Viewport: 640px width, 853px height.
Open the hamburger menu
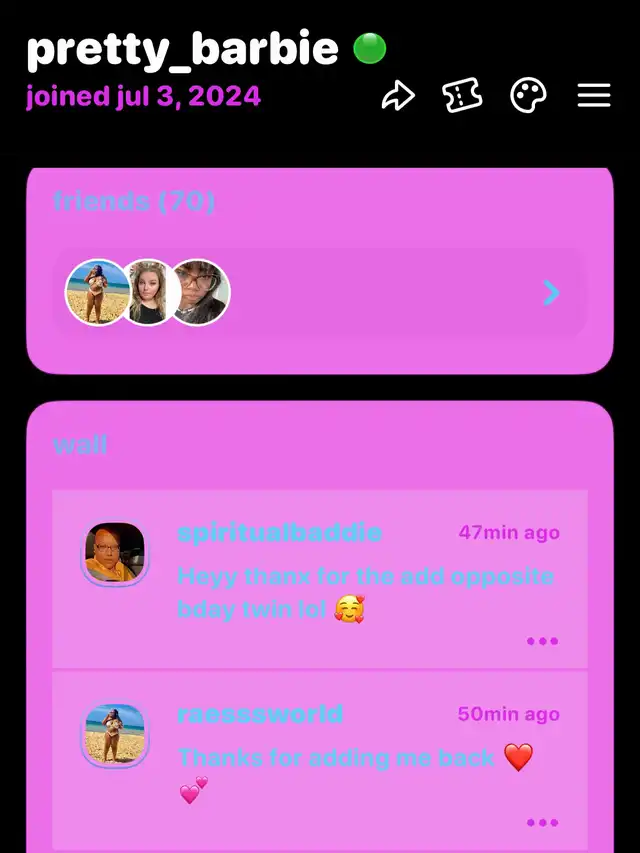[594, 96]
